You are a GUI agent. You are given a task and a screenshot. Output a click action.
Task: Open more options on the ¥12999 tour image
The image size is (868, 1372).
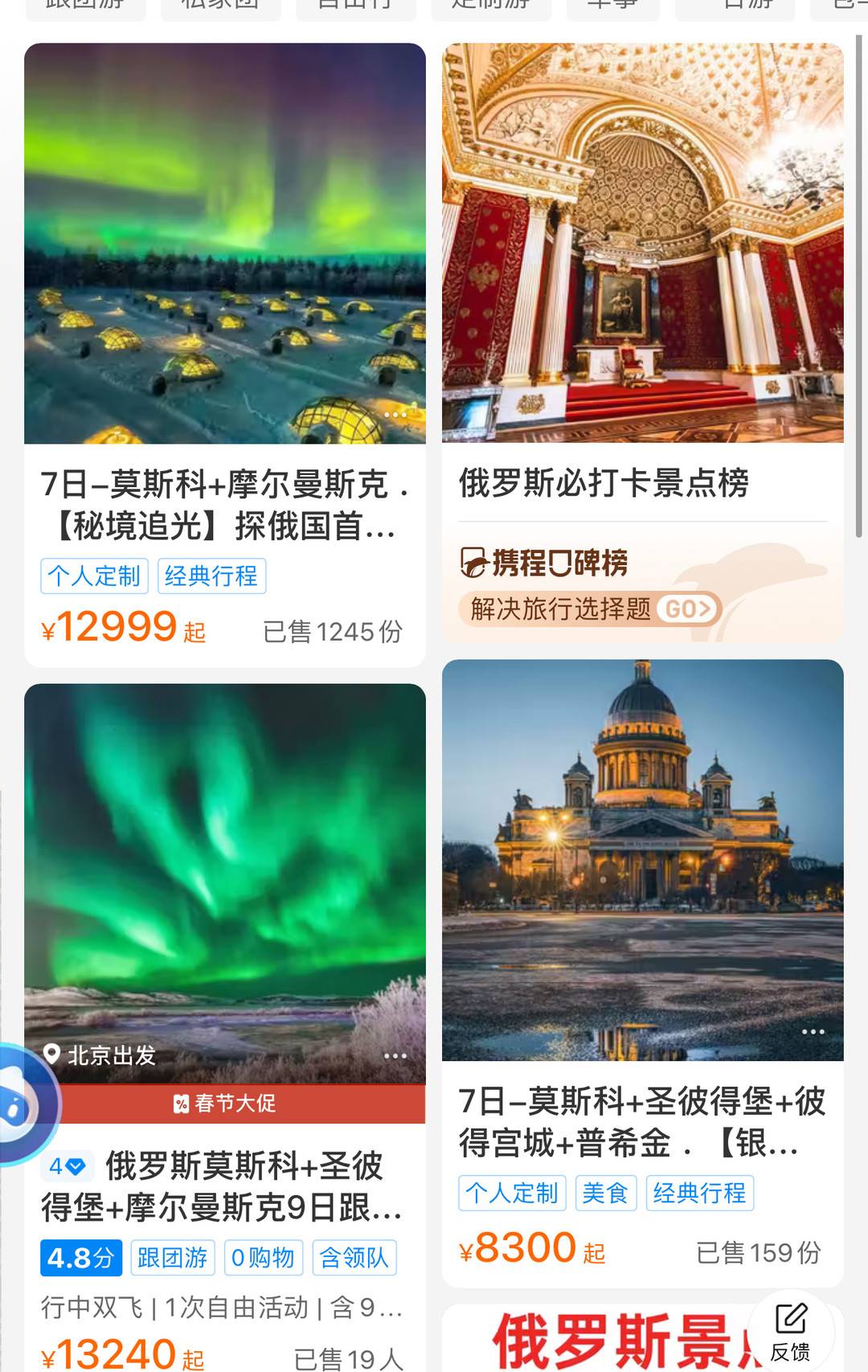pos(395,415)
